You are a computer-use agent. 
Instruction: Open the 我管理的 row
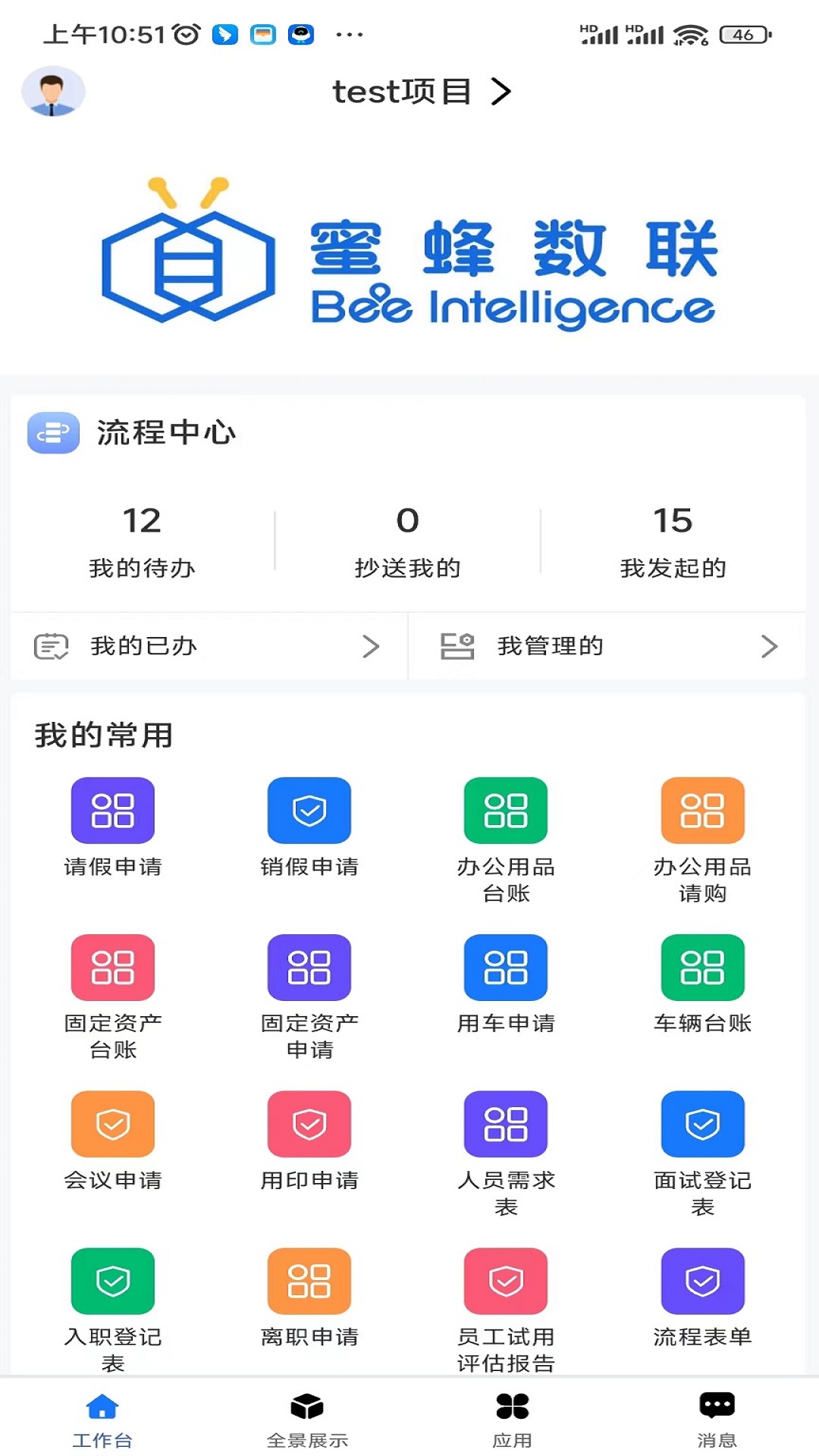(608, 646)
